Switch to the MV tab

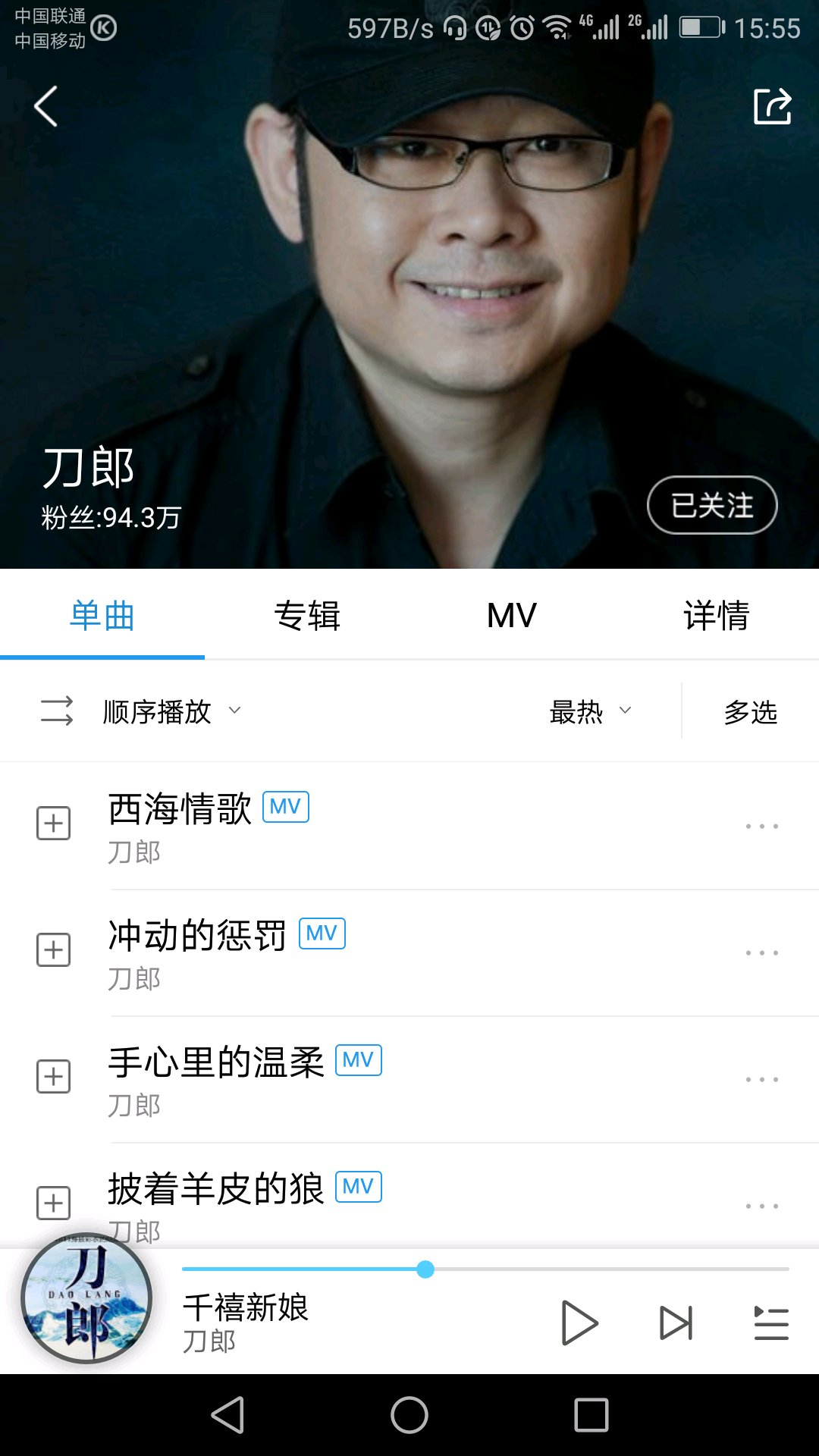tap(512, 615)
